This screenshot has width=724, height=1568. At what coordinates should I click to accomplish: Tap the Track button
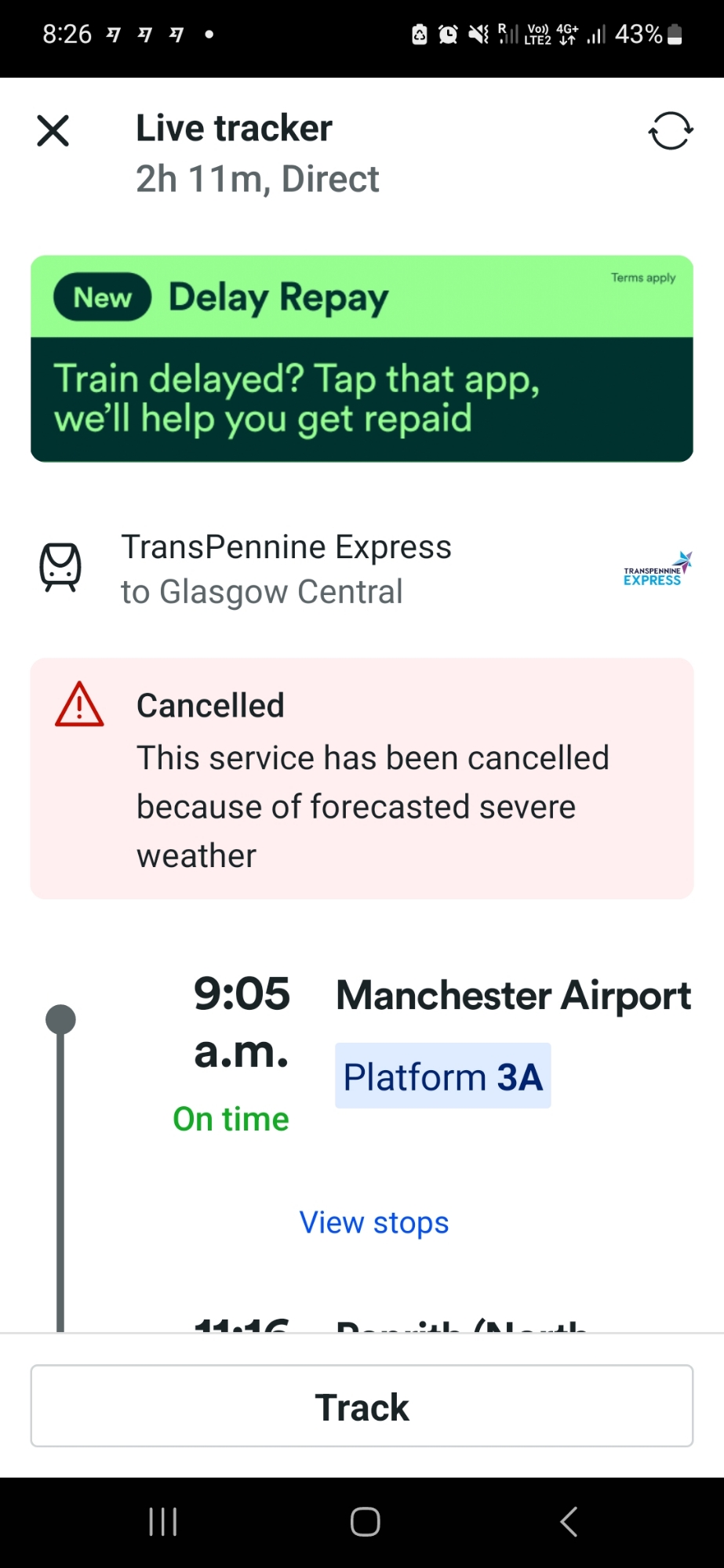click(x=362, y=1406)
